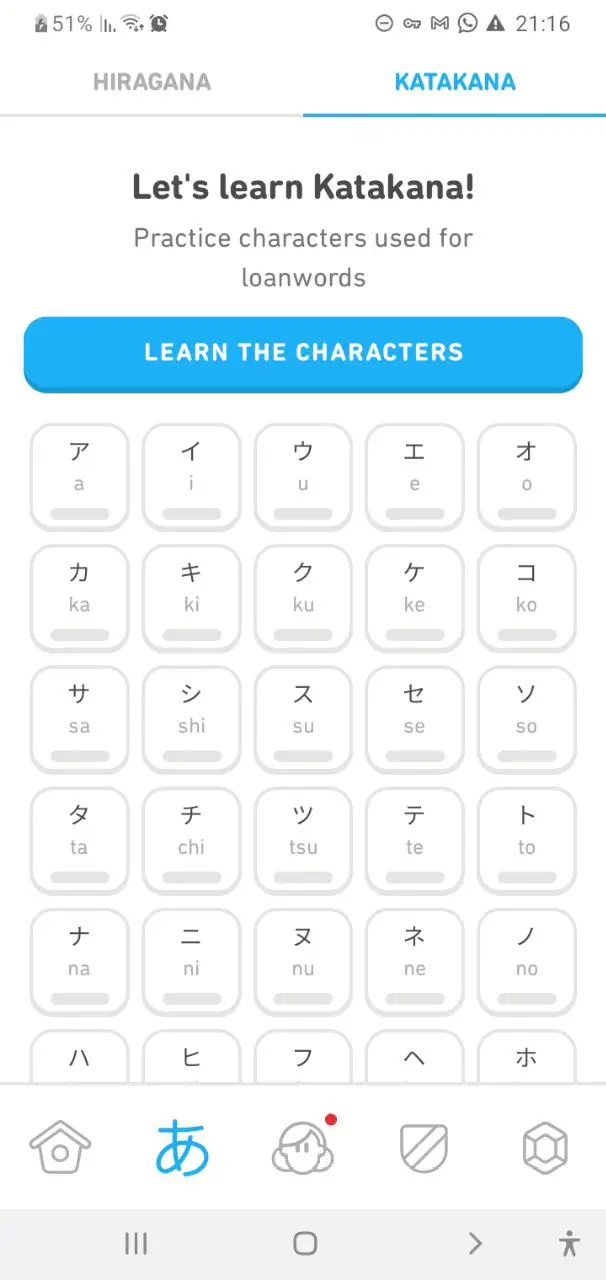Open the profile tab with red dot
The width and height of the screenshot is (606, 1280).
coord(302,1147)
